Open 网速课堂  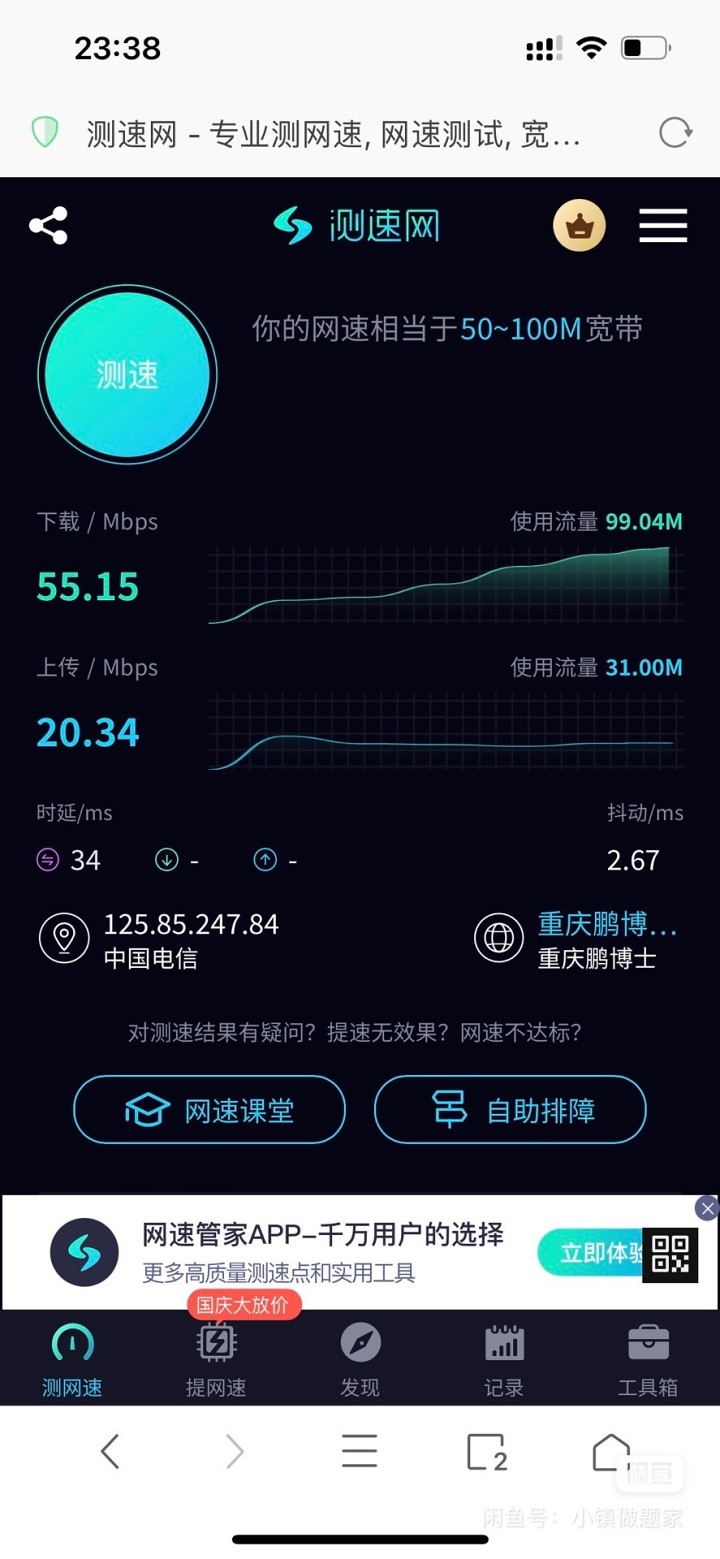click(x=209, y=1109)
